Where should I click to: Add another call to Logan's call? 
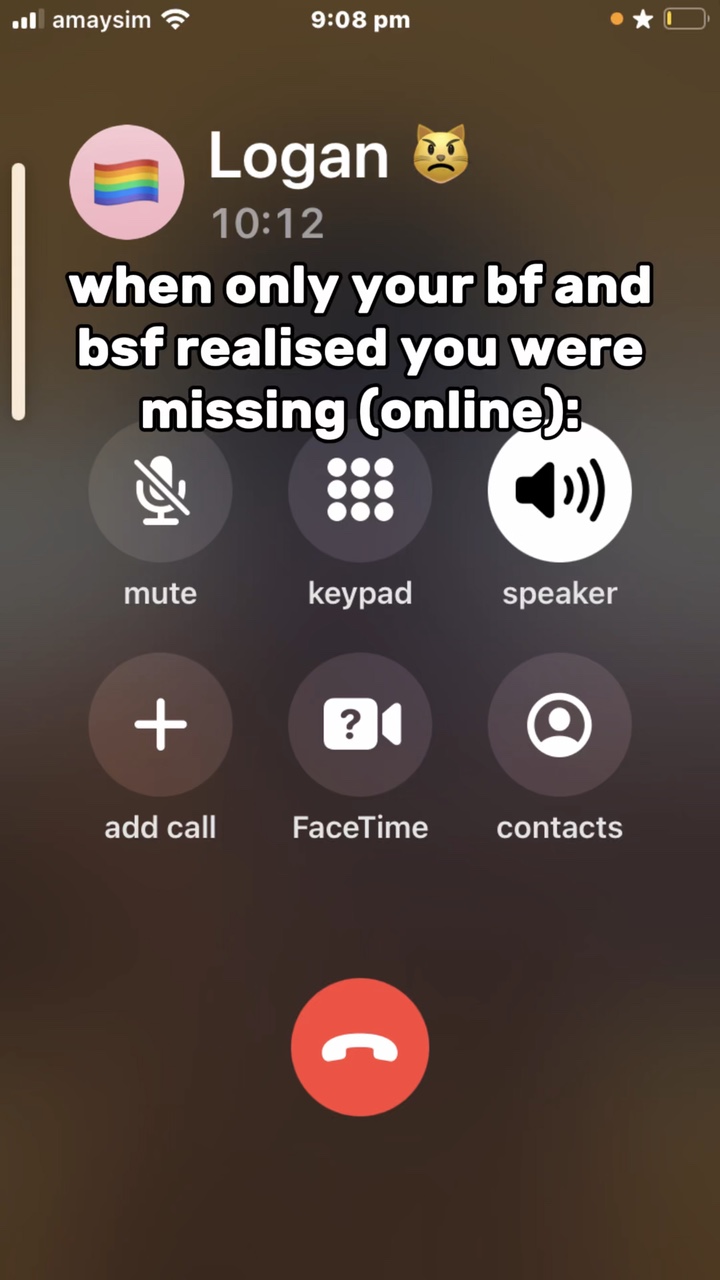(x=160, y=725)
